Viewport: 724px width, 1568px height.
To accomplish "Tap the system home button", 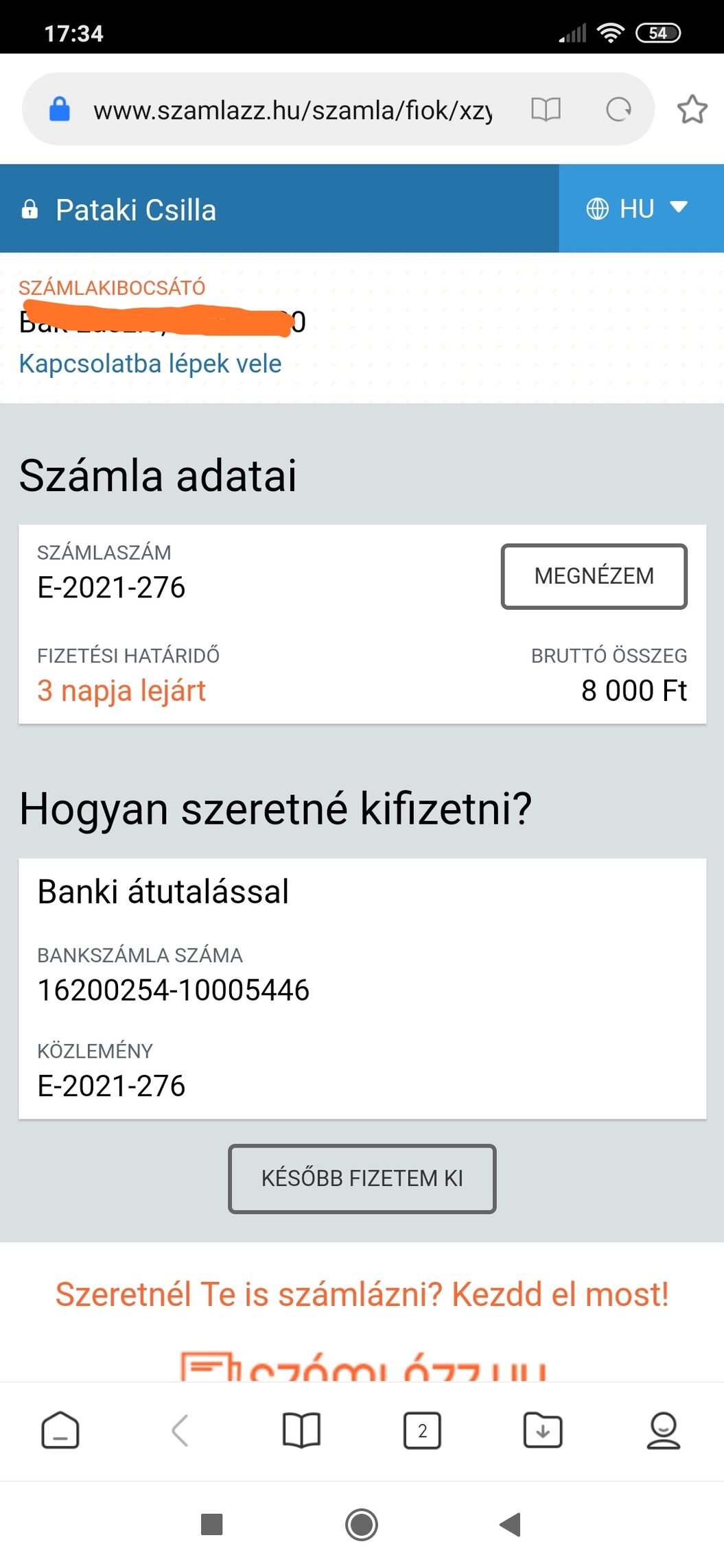I will 362,1525.
